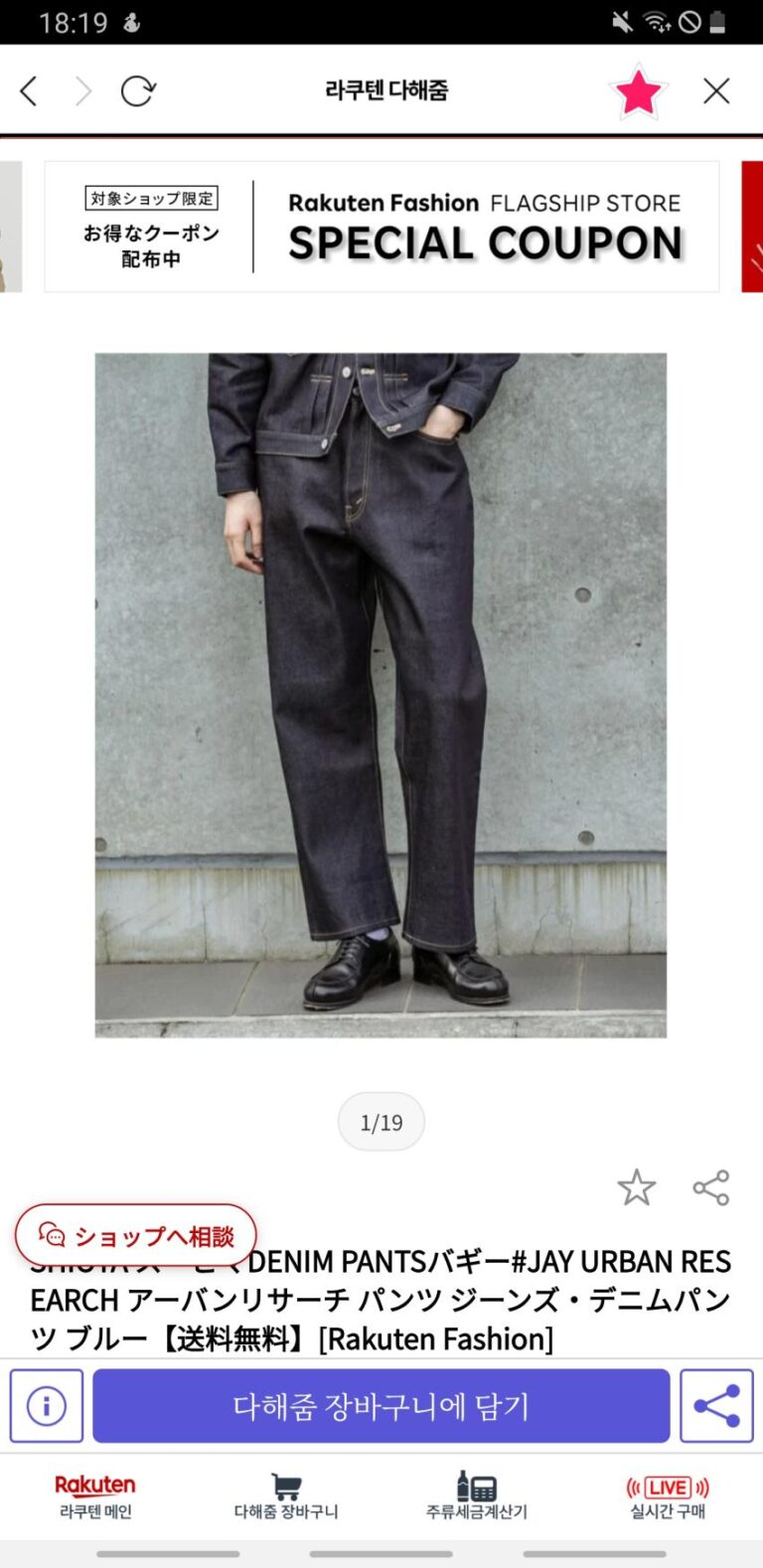This screenshot has height=1568, width=763.
Task: Go forward to the next page
Action: 83,91
